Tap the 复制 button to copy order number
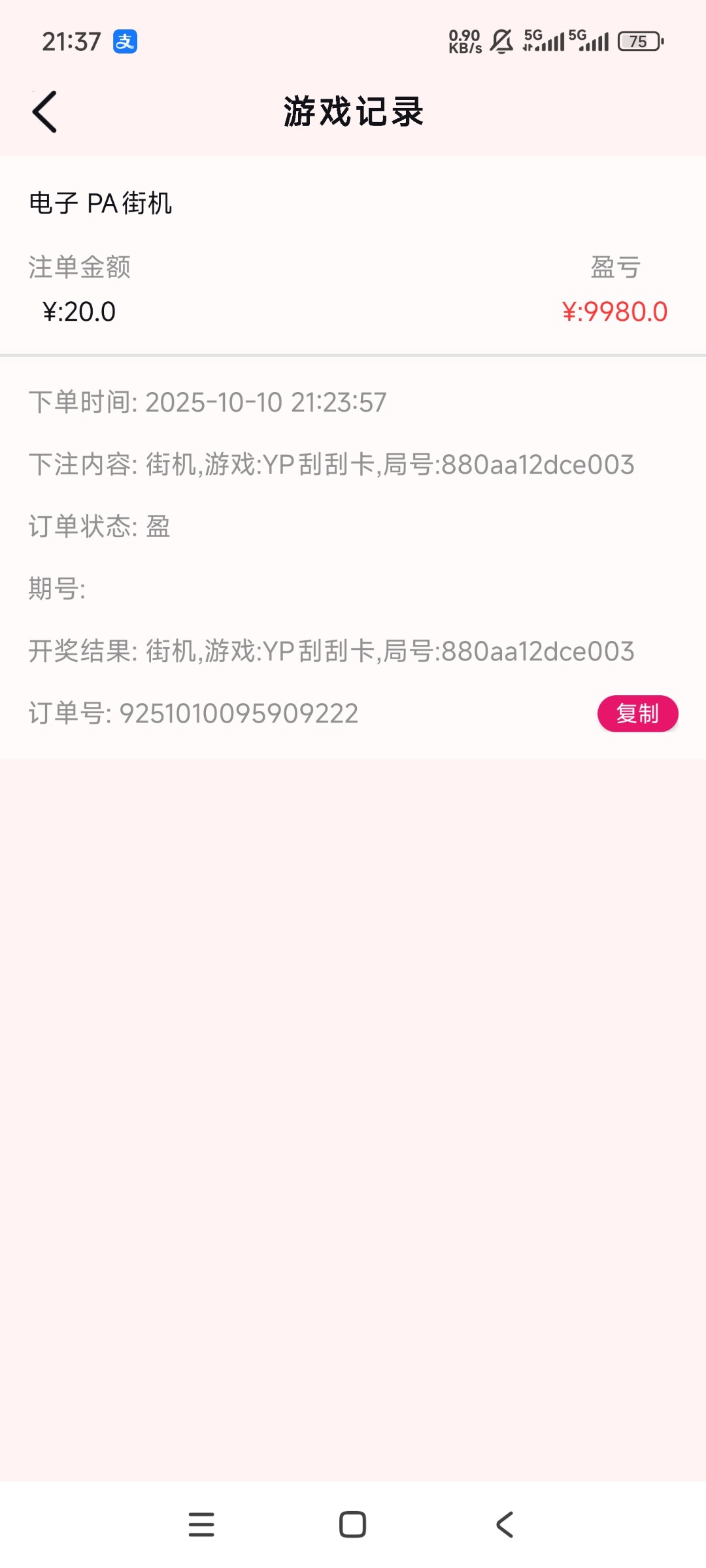 click(637, 714)
